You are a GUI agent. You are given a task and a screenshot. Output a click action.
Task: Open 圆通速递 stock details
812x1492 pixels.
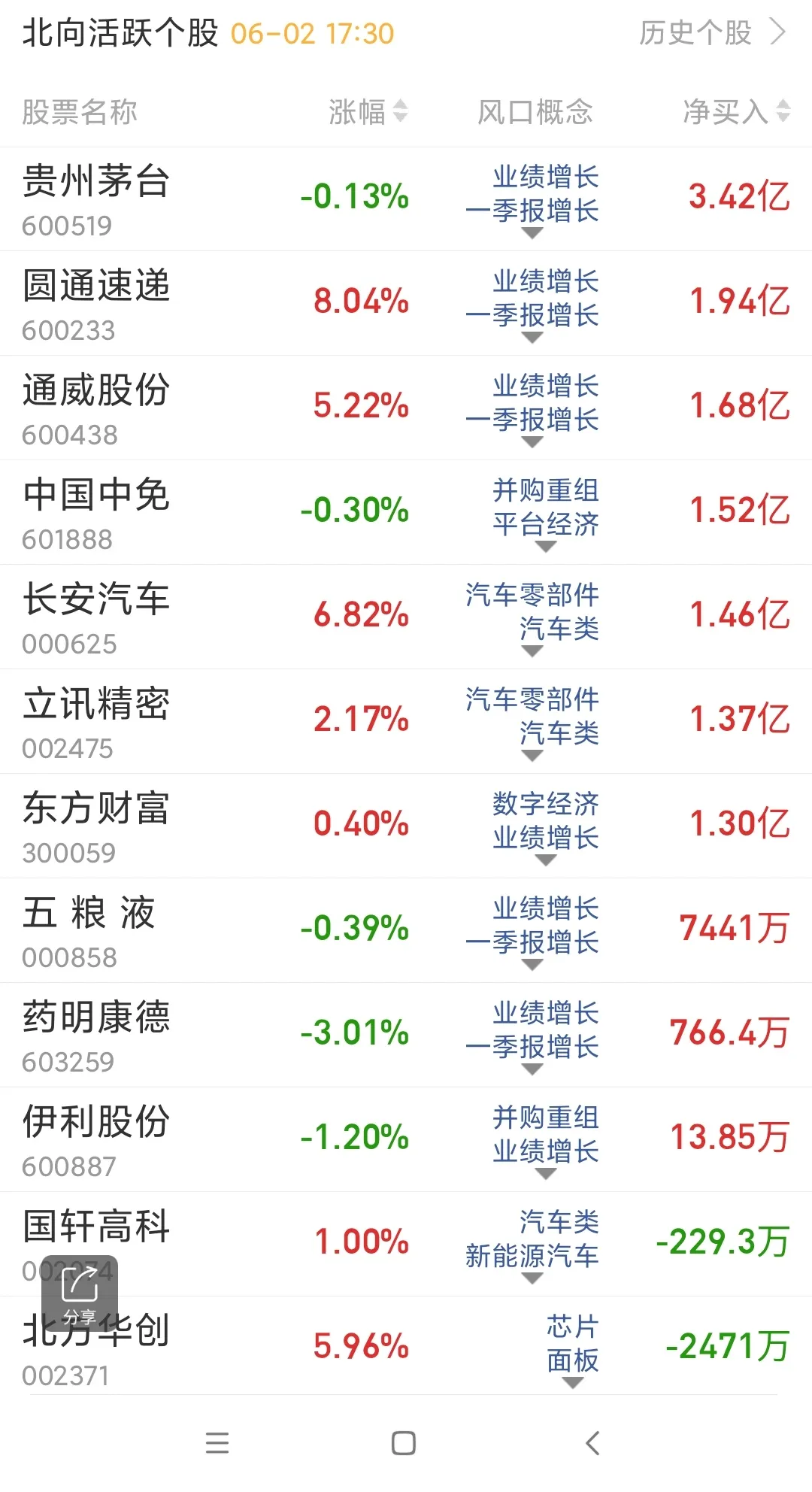pos(406,304)
